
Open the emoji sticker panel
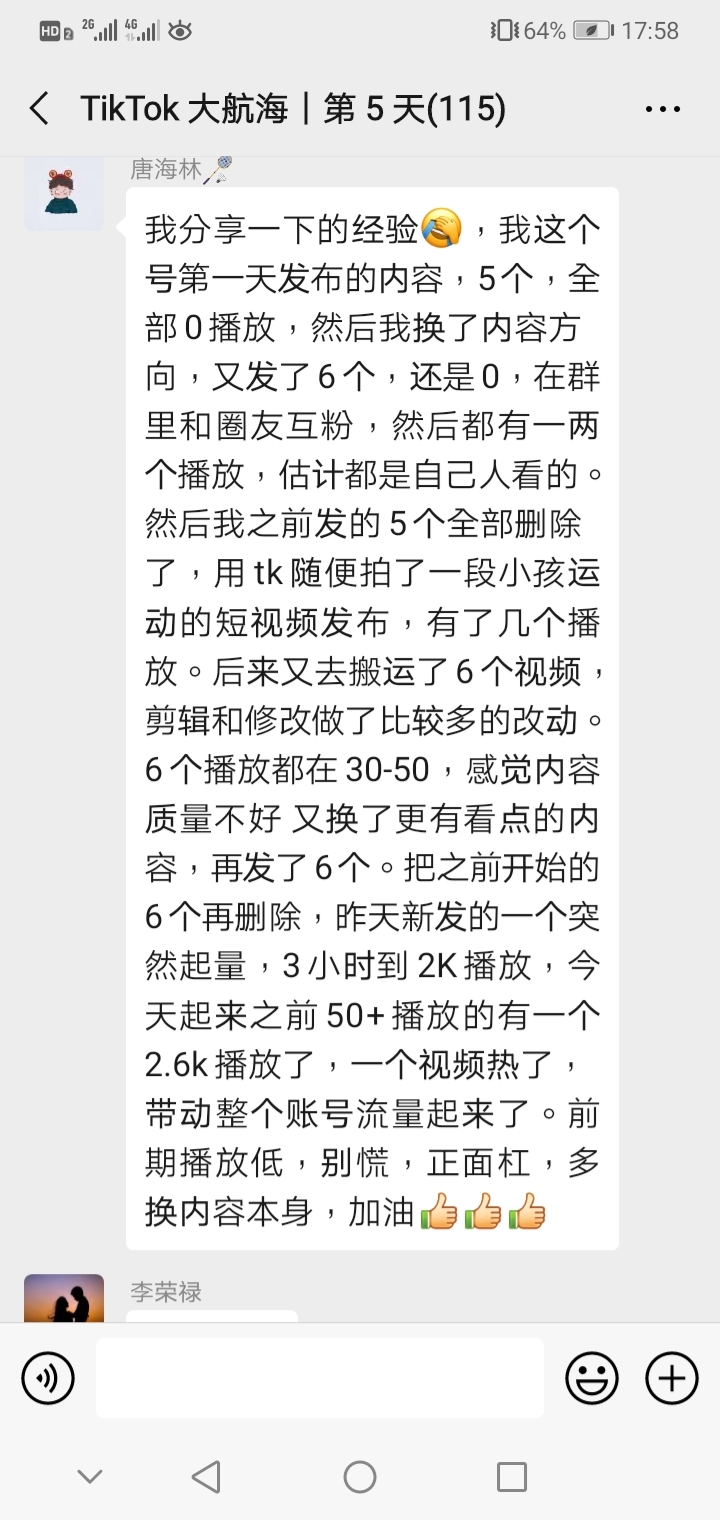(x=592, y=1378)
